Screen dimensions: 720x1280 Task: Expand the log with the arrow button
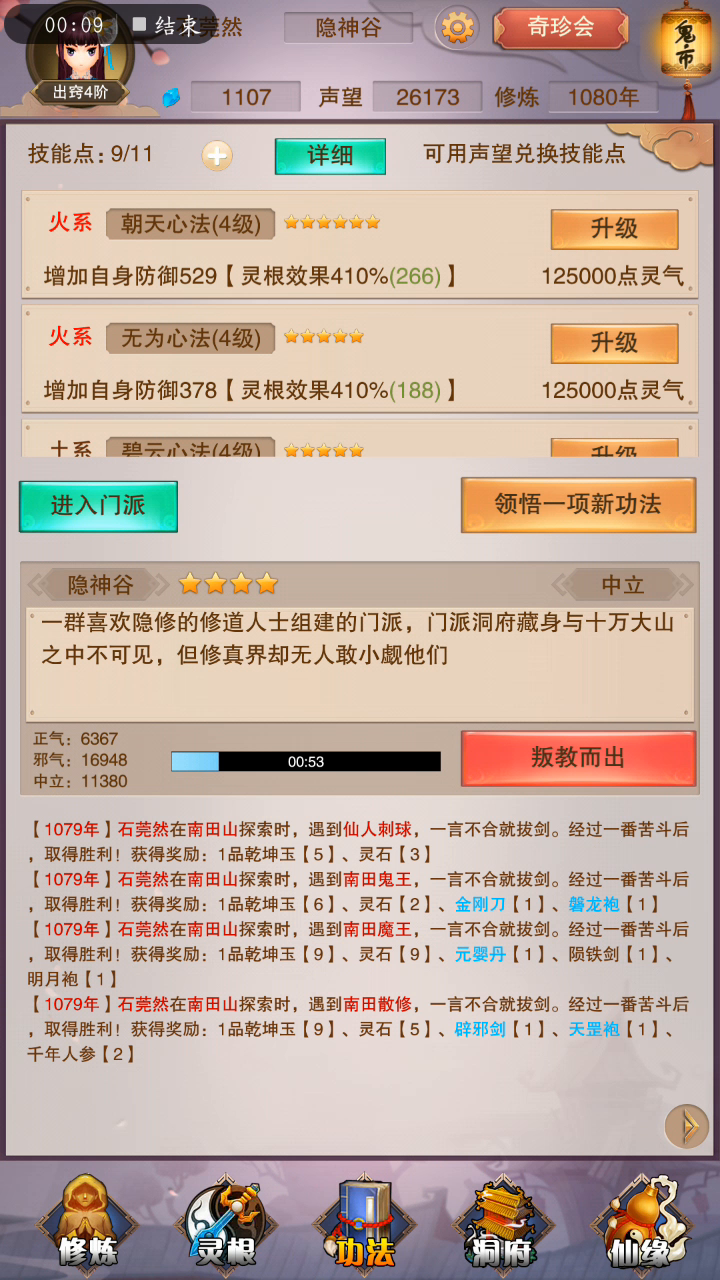[x=686, y=1126]
